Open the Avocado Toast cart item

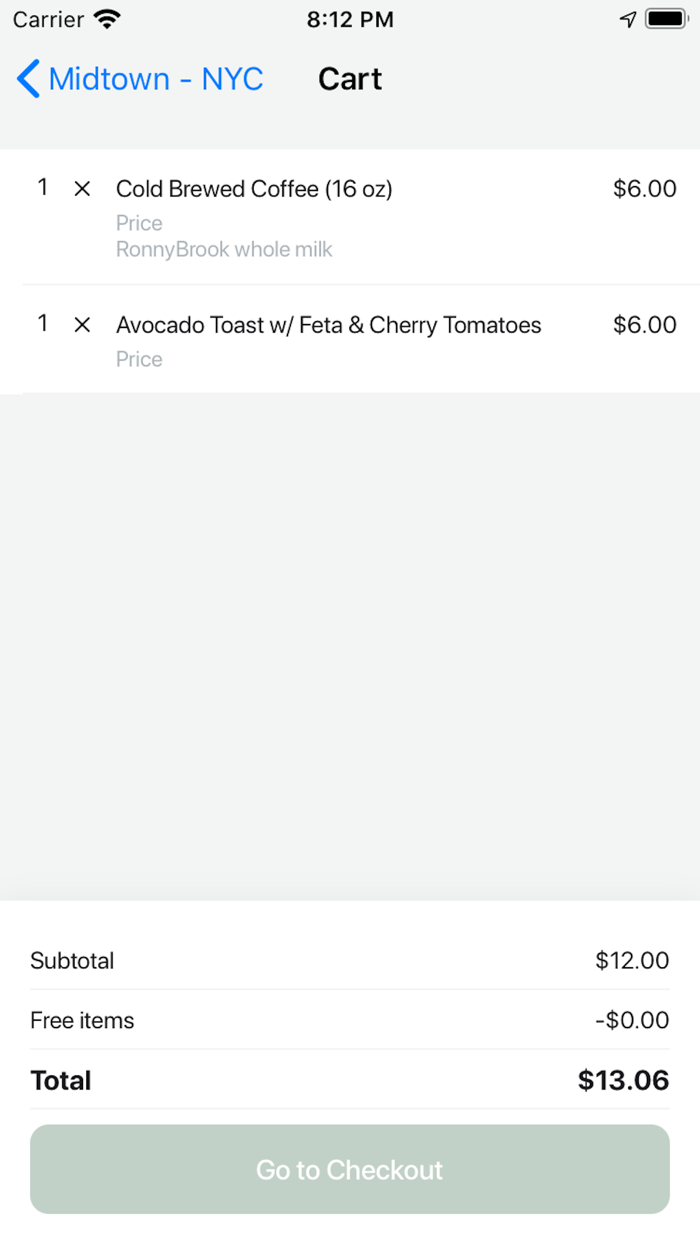(x=350, y=340)
